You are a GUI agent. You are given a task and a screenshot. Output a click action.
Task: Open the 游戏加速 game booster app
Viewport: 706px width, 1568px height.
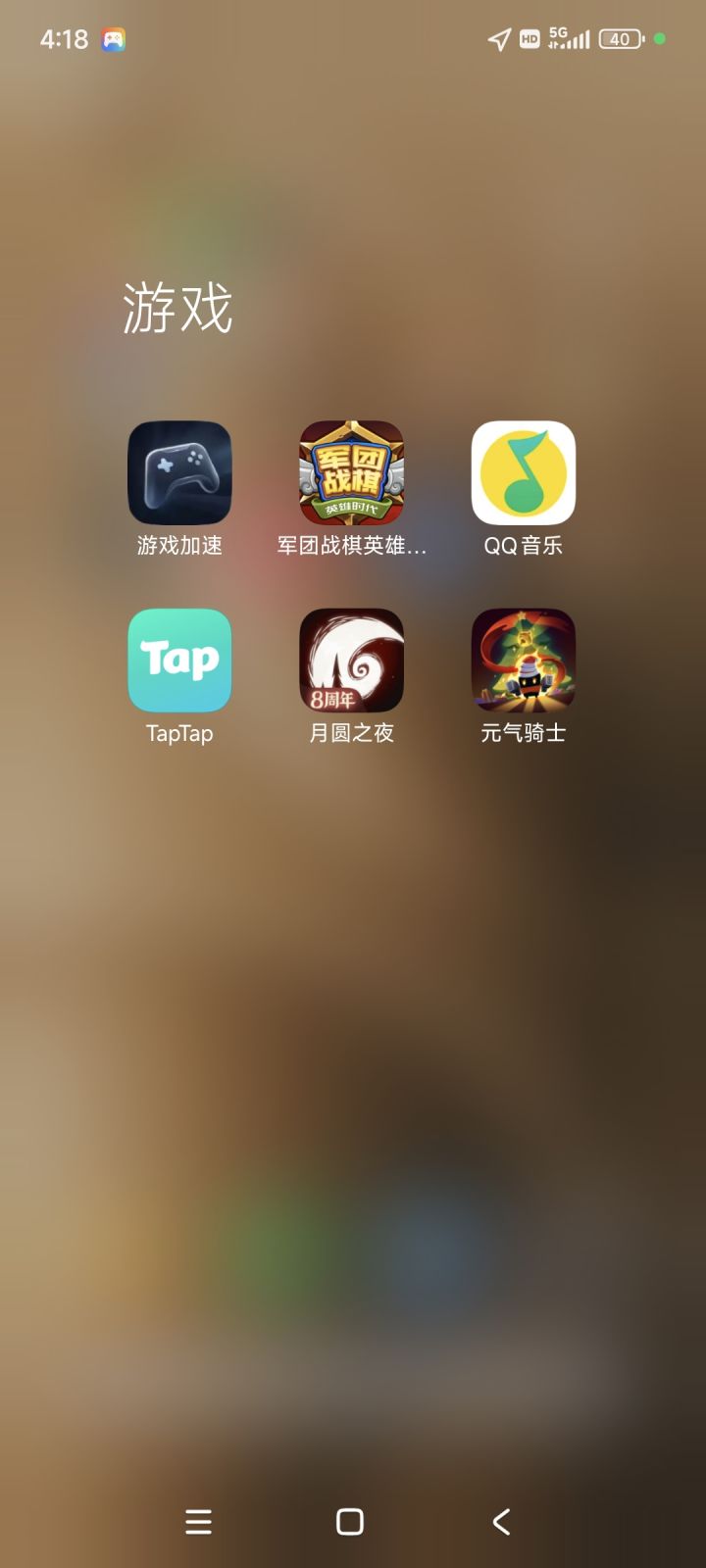(180, 473)
